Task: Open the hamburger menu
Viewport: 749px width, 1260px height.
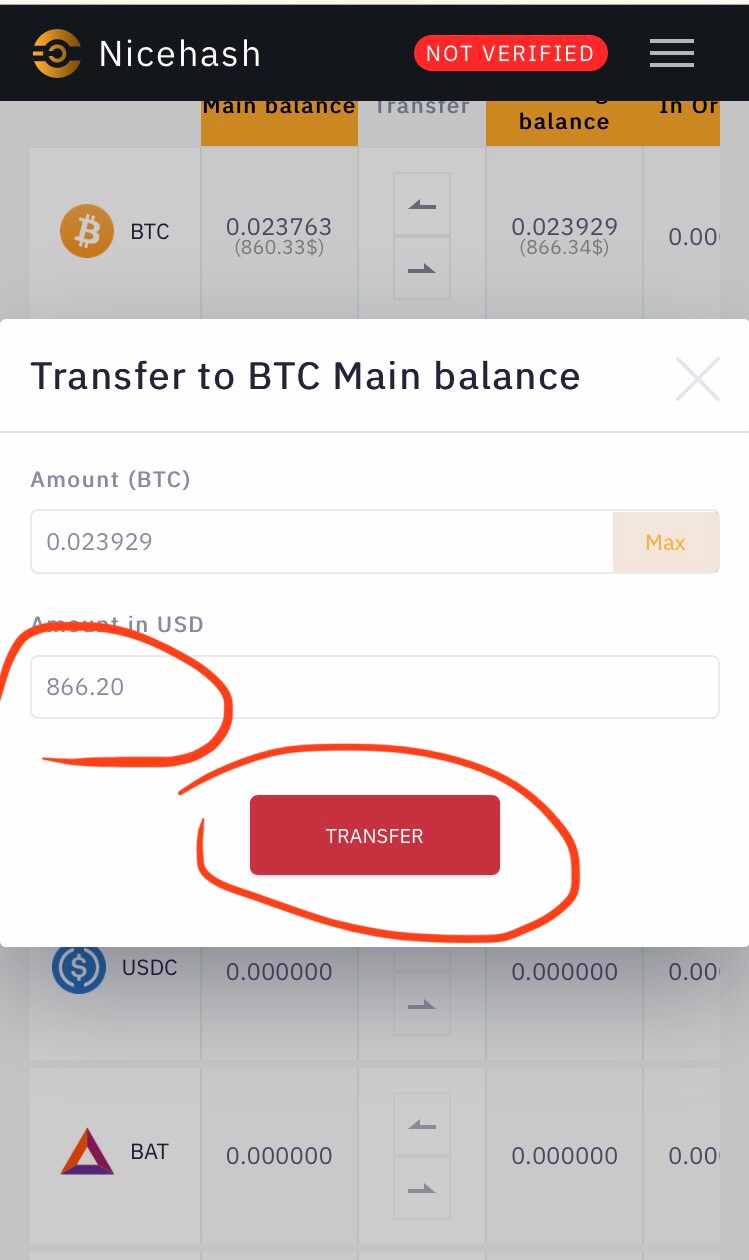Action: coord(671,53)
